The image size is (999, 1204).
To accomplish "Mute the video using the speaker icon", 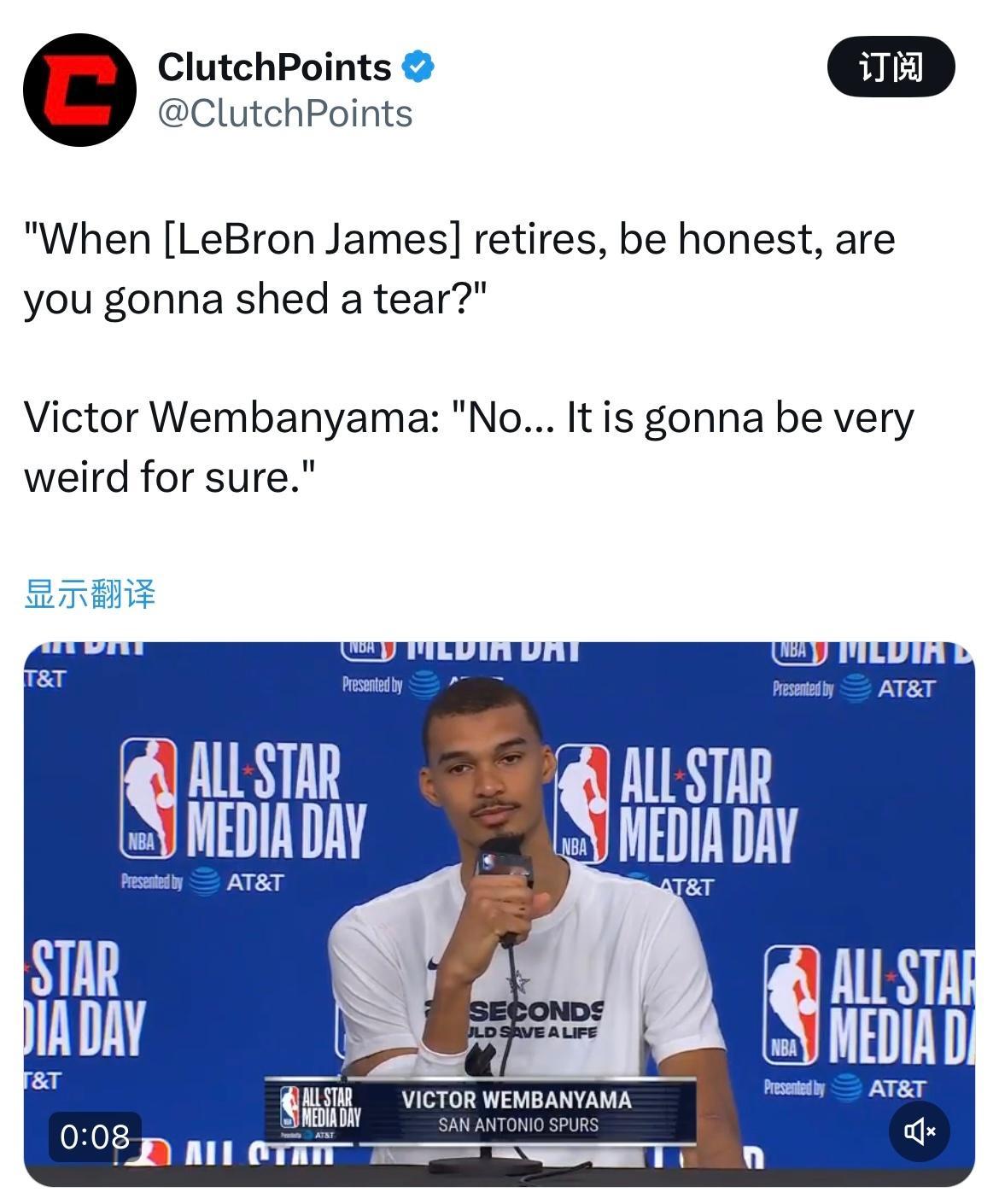I will (x=920, y=1133).
